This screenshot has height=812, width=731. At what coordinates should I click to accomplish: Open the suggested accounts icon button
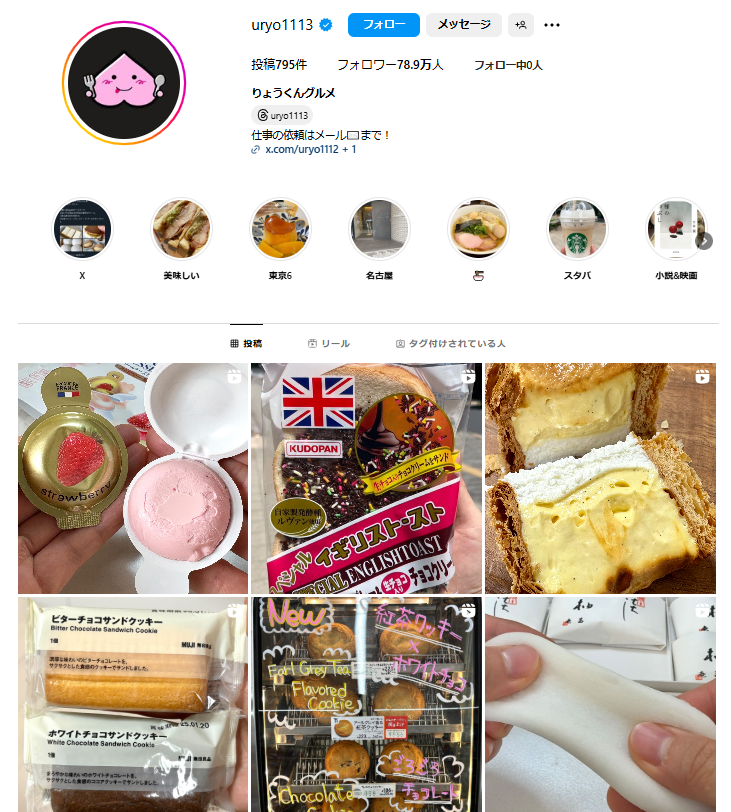tap(520, 25)
